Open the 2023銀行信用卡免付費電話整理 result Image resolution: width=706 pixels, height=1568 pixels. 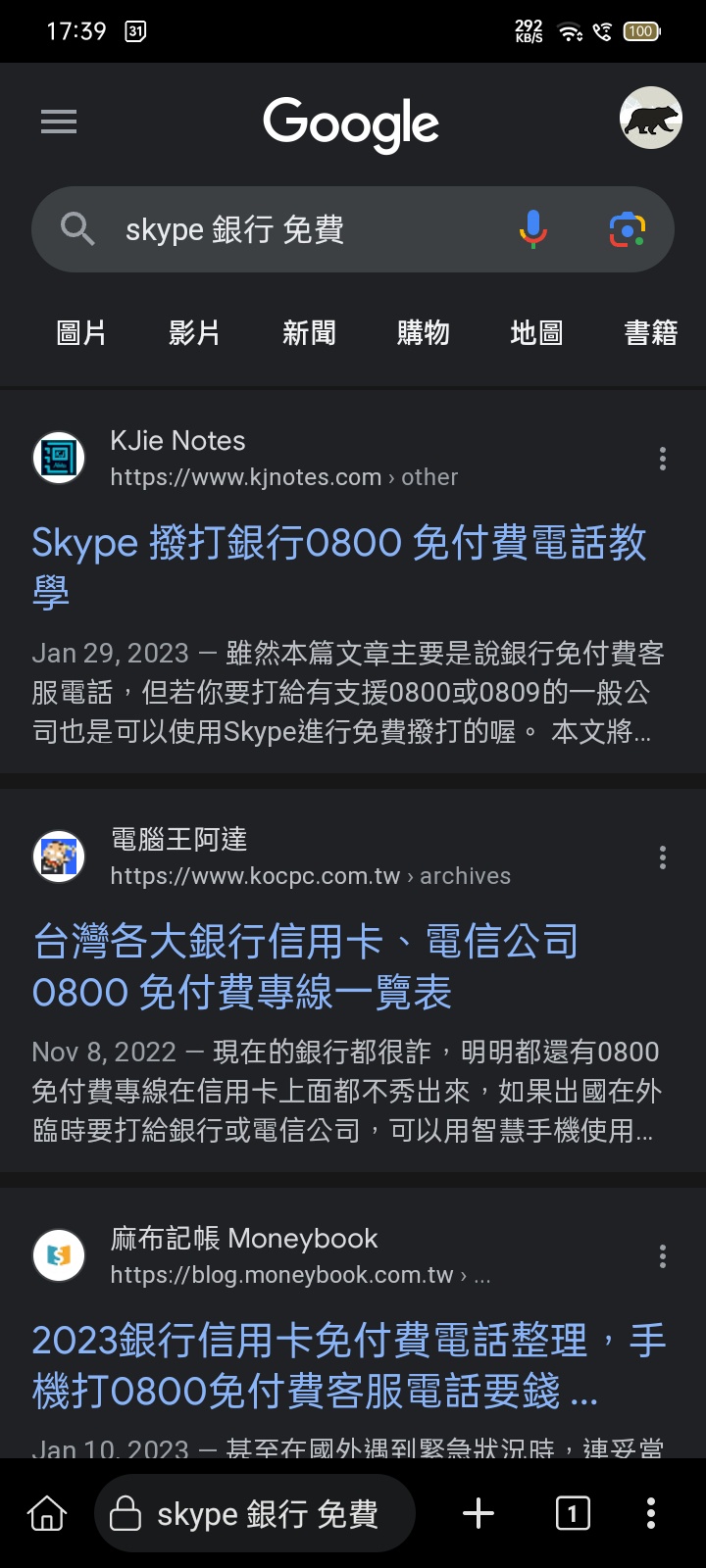point(349,1364)
